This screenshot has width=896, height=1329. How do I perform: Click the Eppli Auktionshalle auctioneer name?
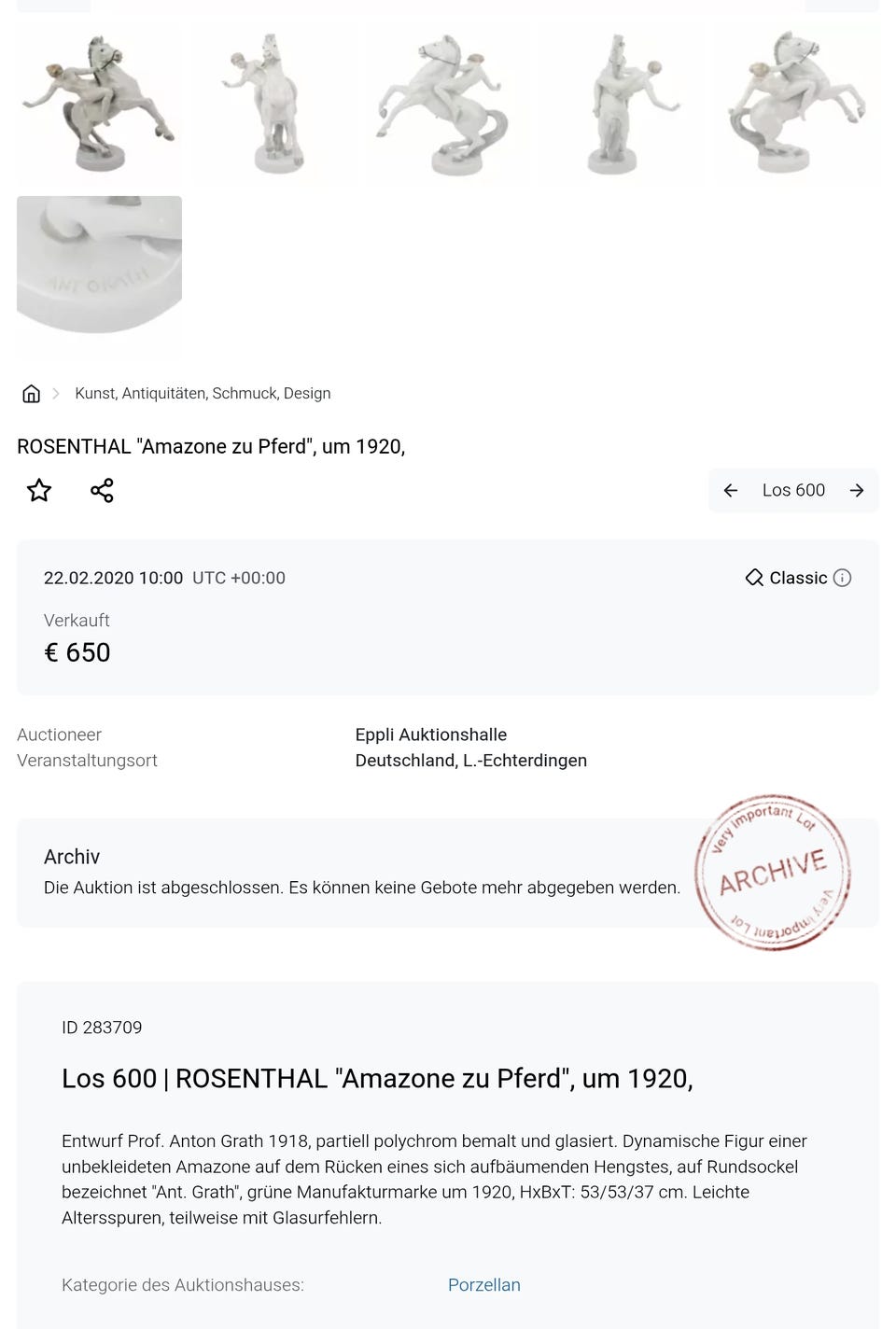click(x=430, y=734)
